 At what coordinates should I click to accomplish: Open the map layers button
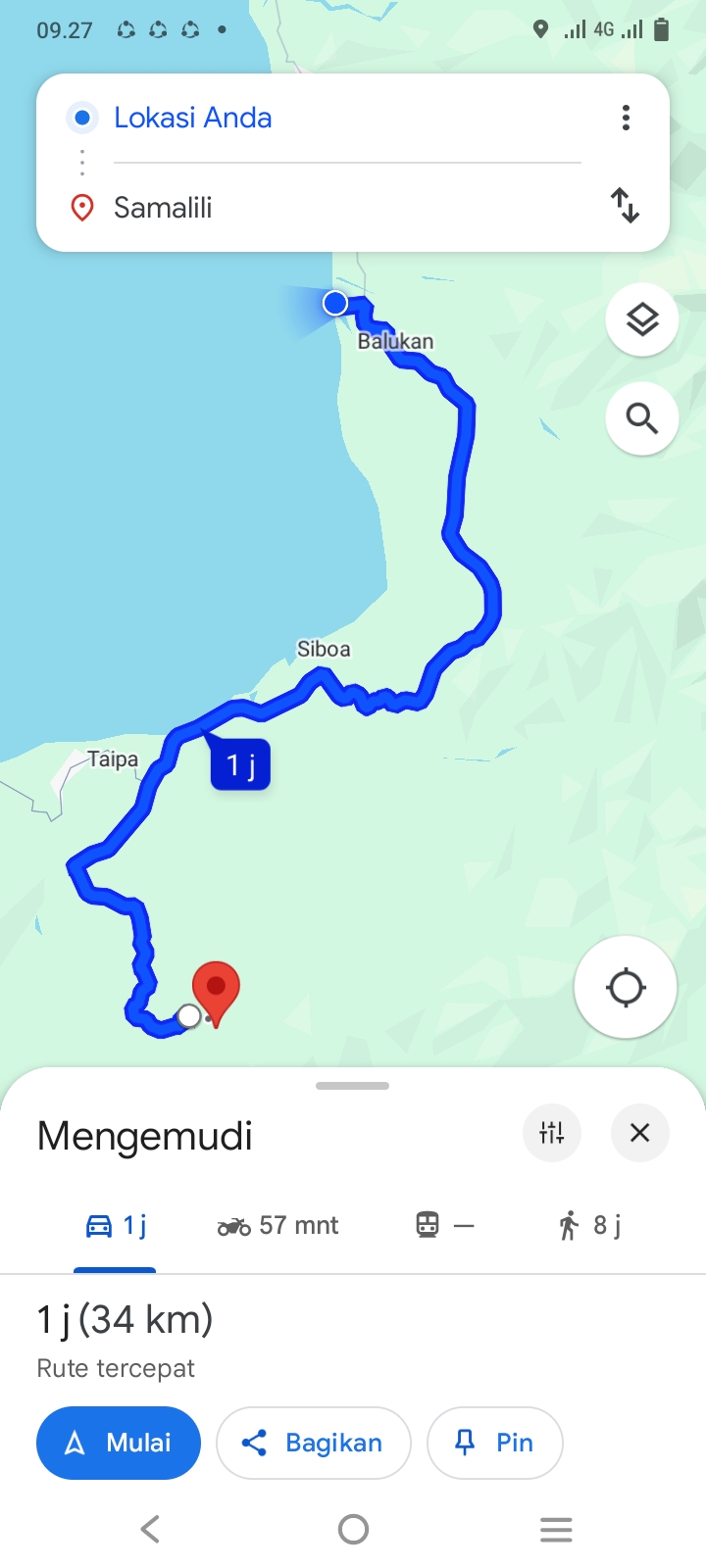[642, 319]
